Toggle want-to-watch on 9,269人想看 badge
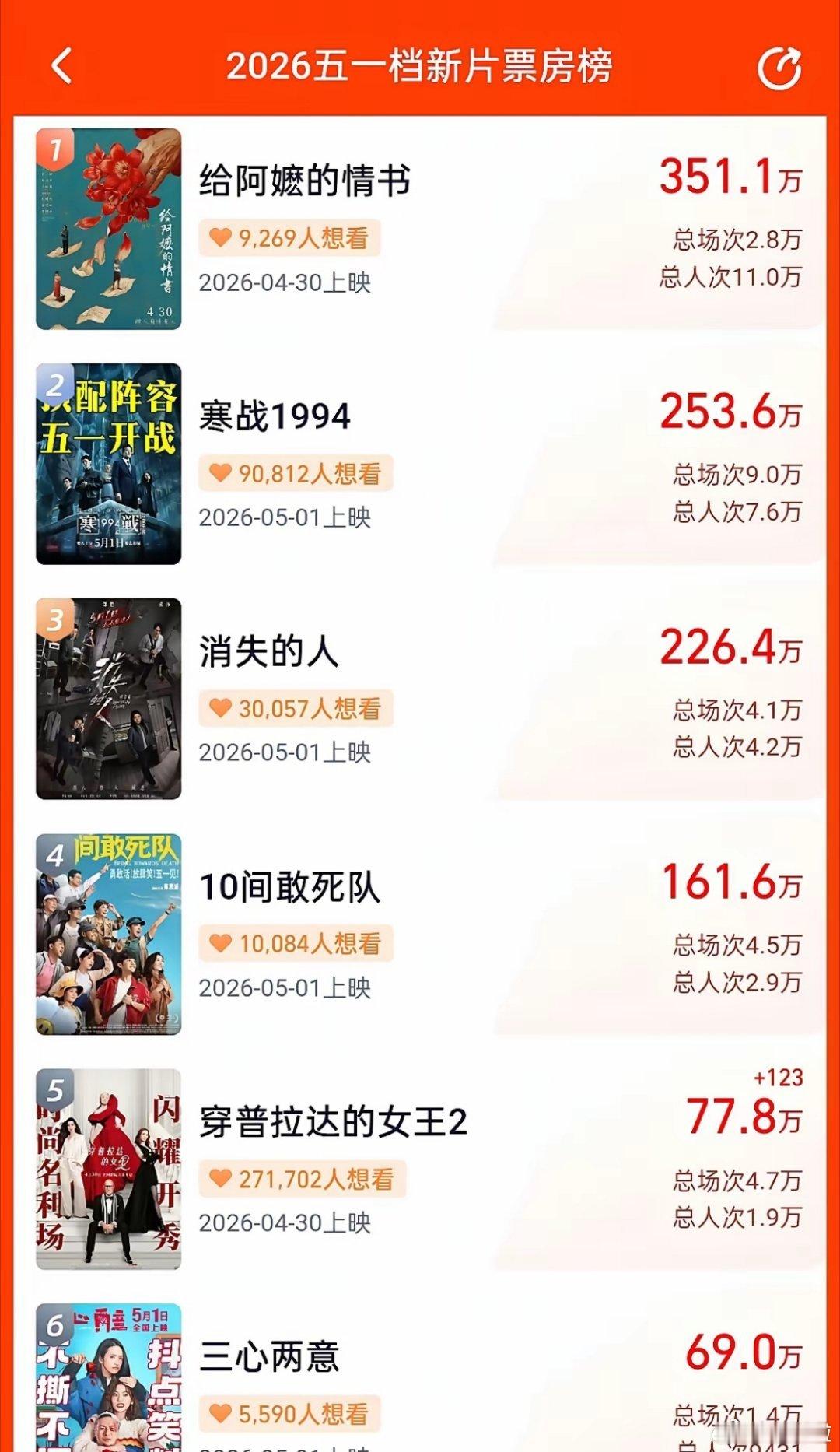Screen dimensions: 840x1452 289,238
